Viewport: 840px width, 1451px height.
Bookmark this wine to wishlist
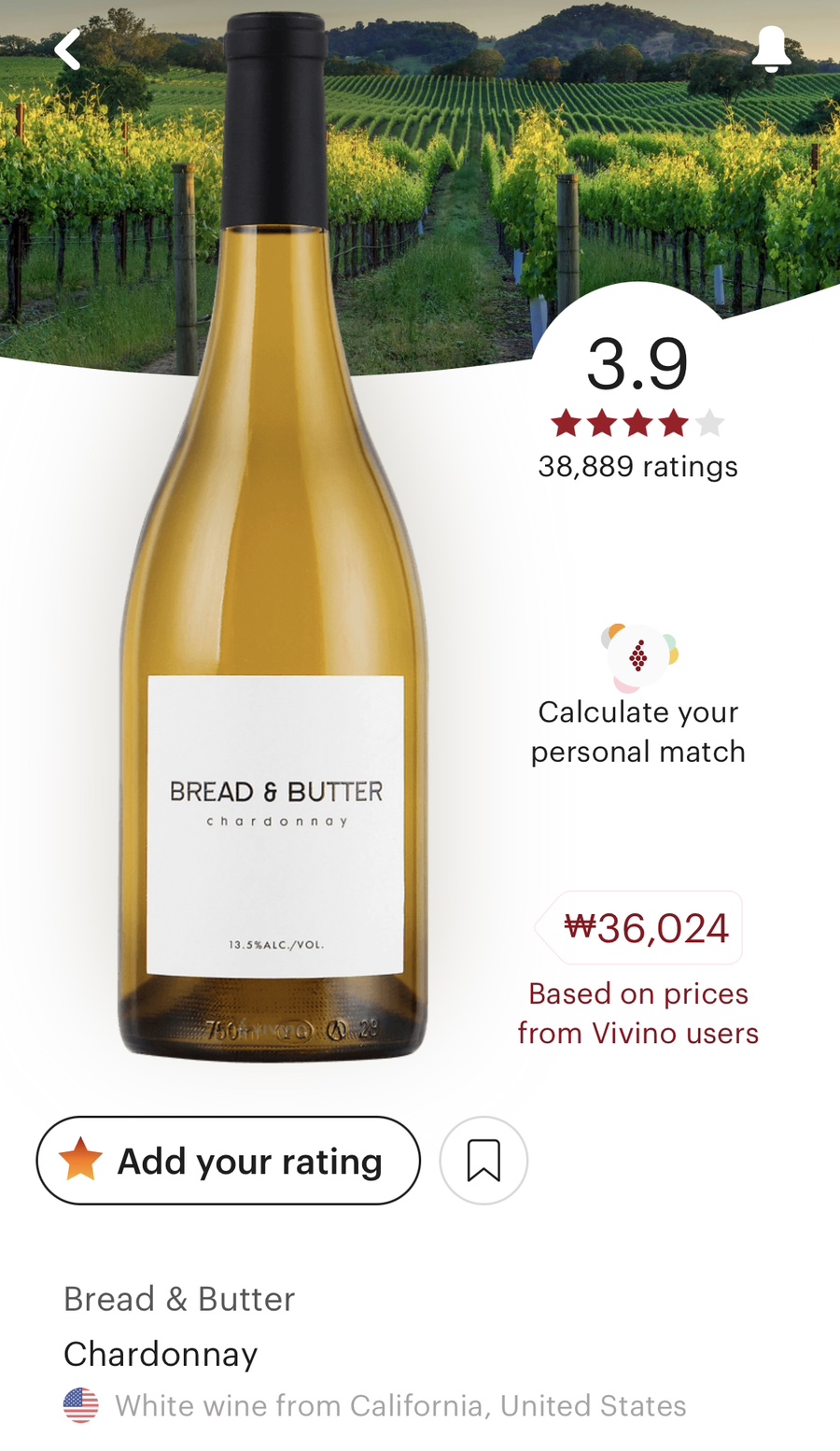point(483,1161)
